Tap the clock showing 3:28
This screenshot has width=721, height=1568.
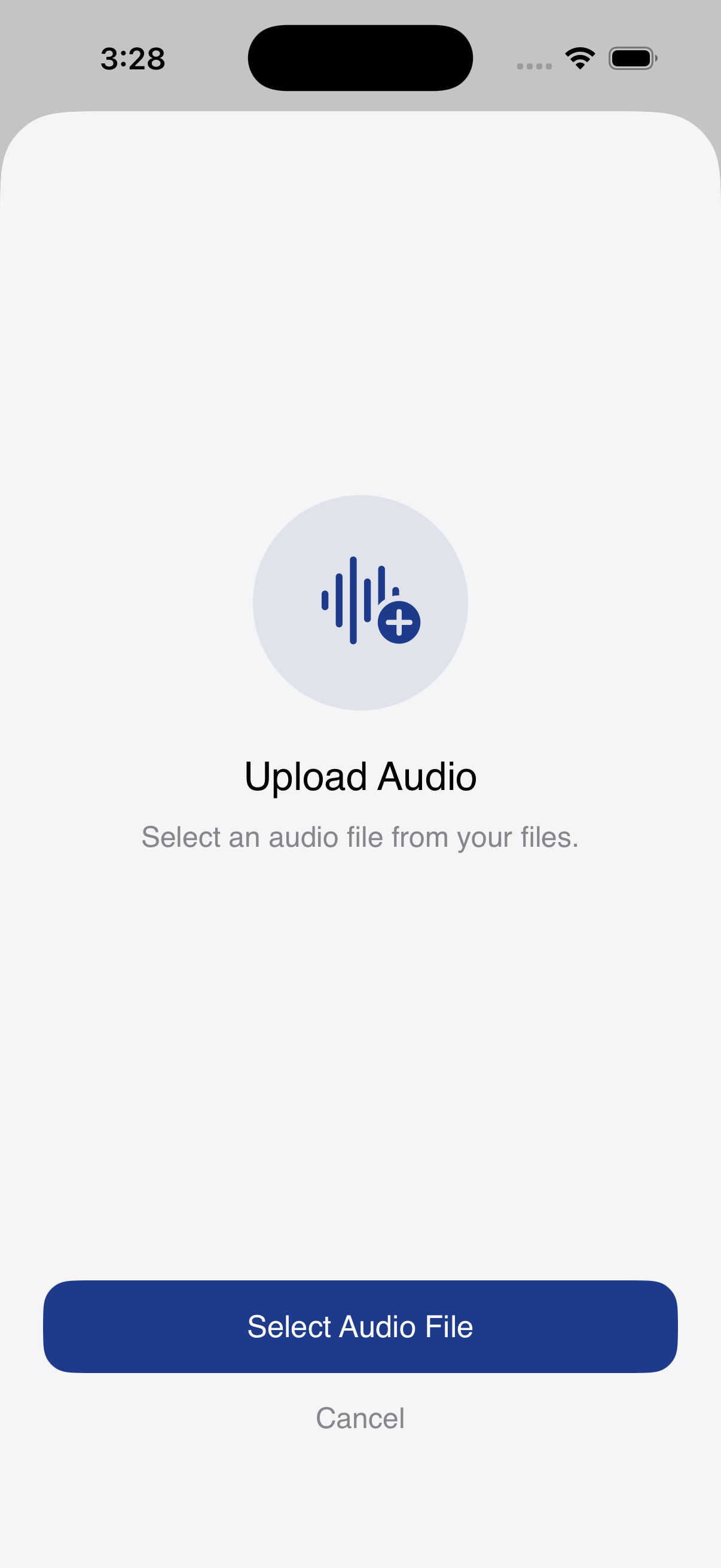point(132,58)
